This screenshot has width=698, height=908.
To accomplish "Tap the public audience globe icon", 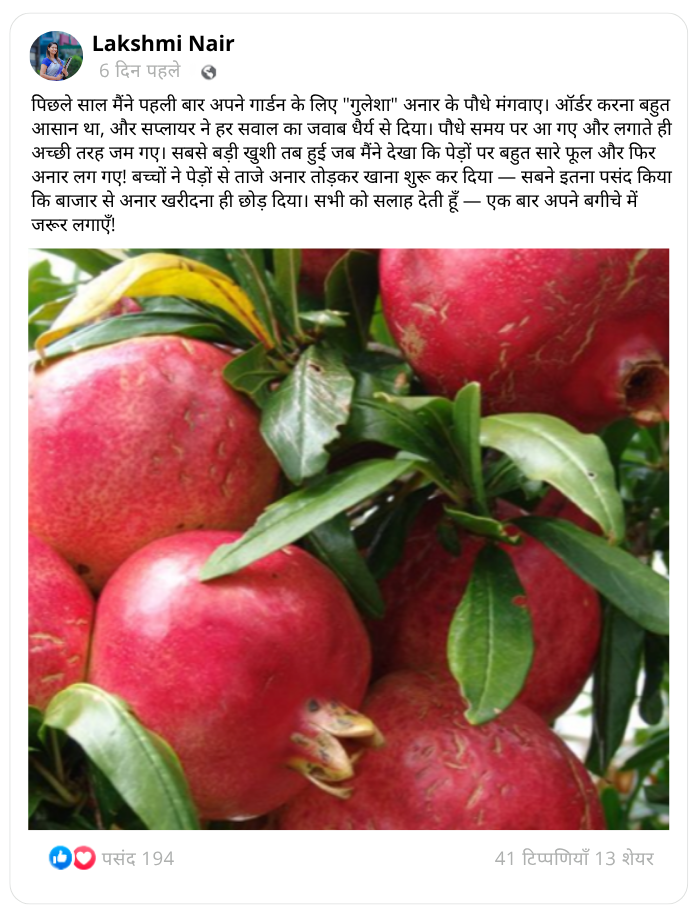I will click(208, 72).
